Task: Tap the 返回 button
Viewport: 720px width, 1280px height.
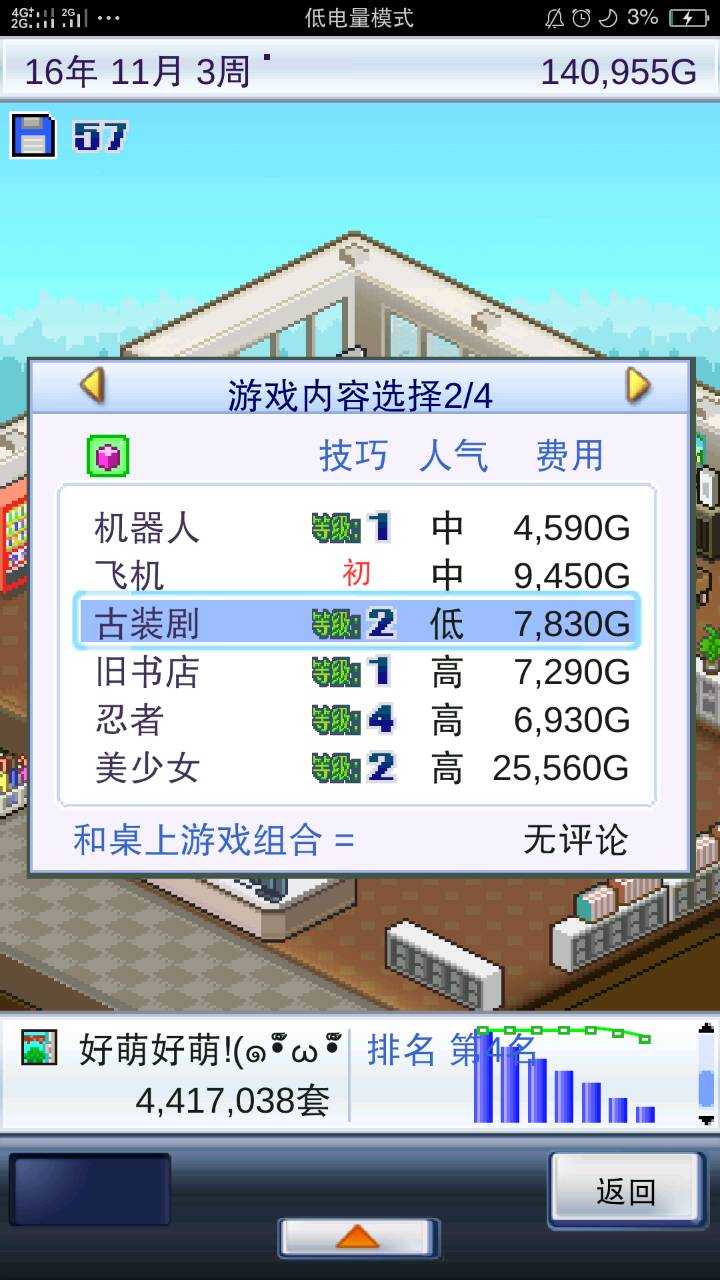Action: 625,1191
